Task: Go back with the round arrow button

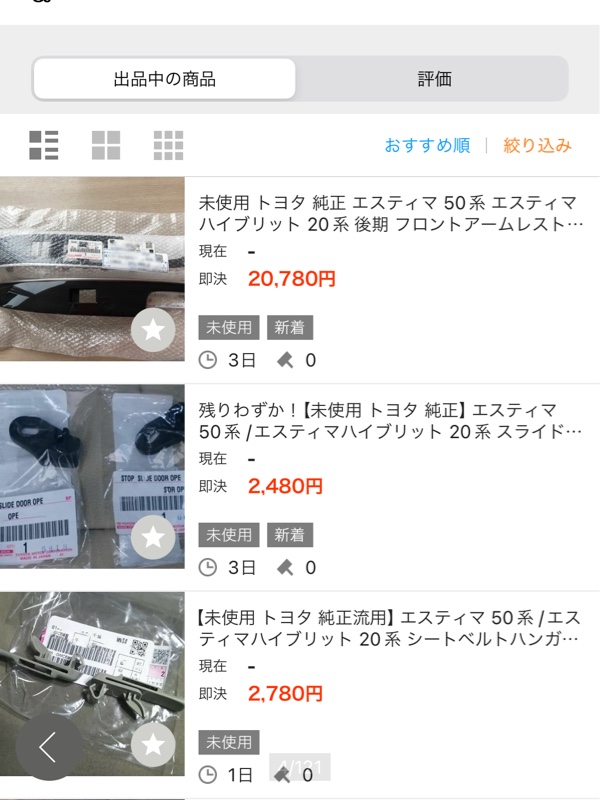Action: (48, 747)
